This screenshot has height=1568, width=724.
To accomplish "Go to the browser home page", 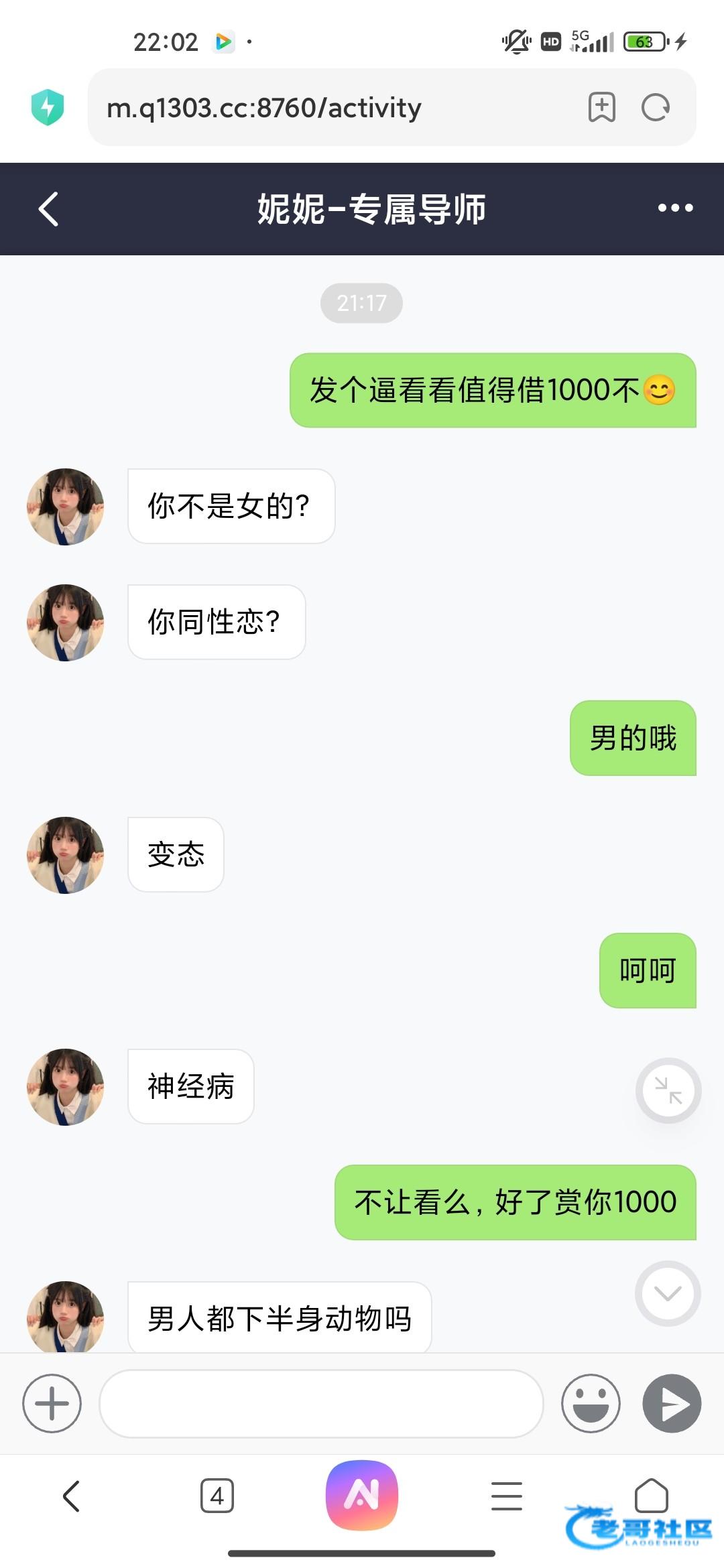I will click(x=651, y=1494).
